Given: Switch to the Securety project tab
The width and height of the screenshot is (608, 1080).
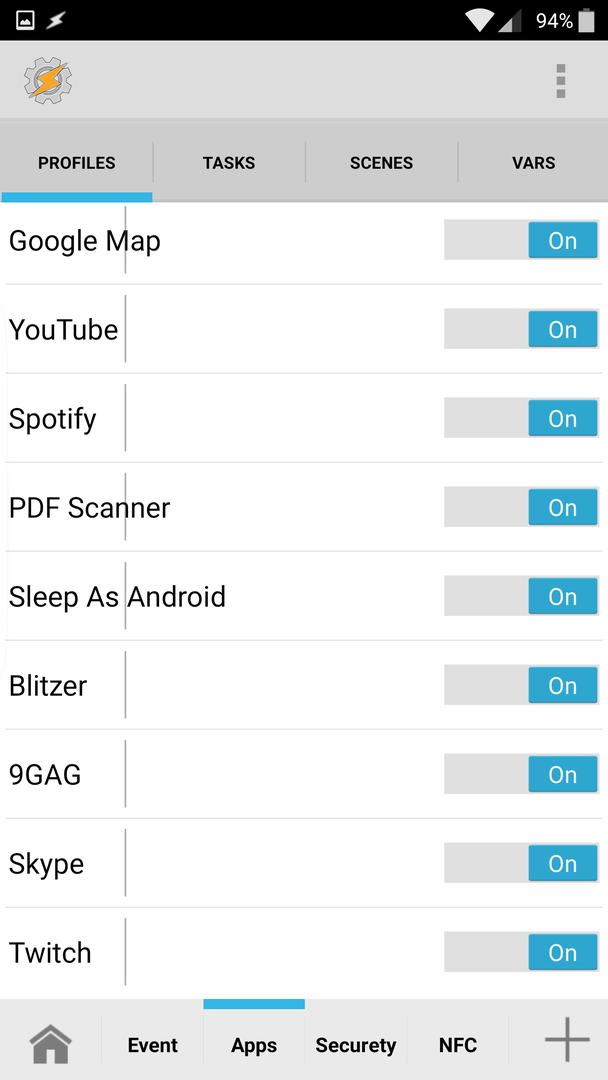Looking at the screenshot, I should (355, 1045).
